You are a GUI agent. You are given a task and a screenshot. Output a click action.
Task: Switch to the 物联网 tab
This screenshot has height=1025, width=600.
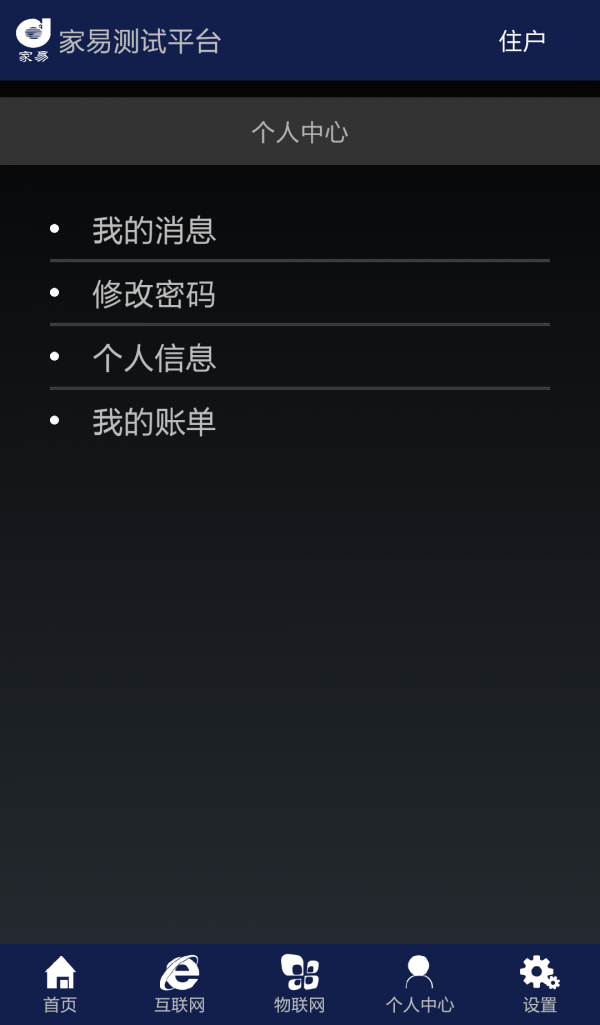tap(300, 984)
